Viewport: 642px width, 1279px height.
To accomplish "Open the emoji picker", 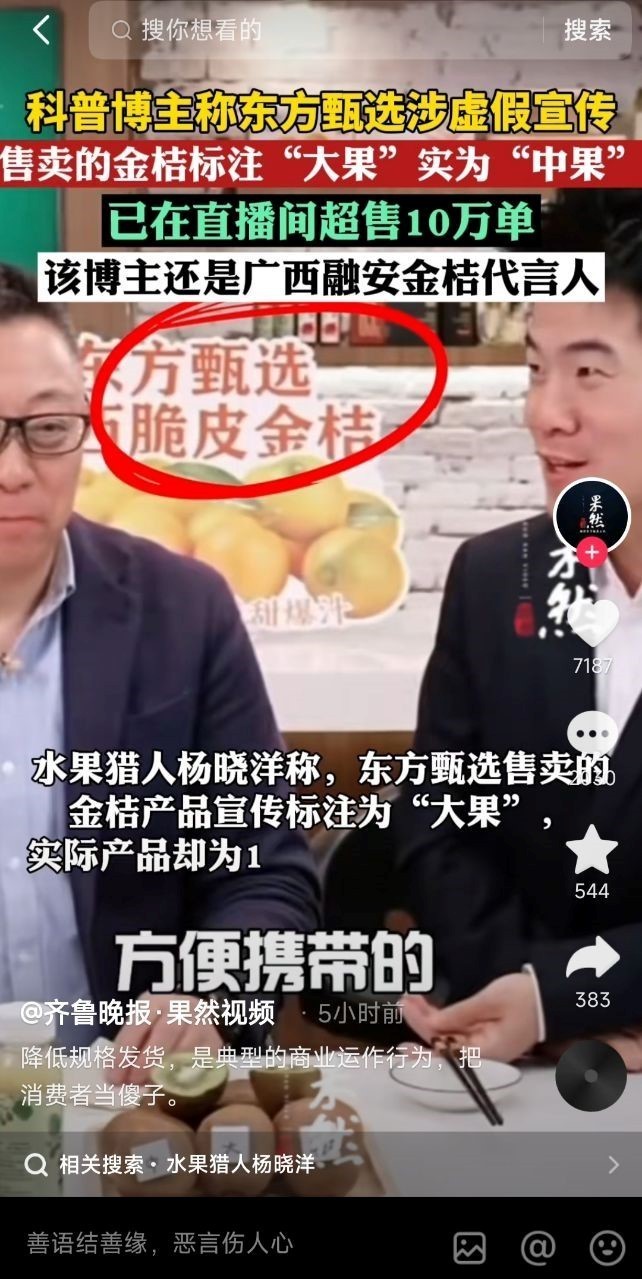I will [x=607, y=1246].
